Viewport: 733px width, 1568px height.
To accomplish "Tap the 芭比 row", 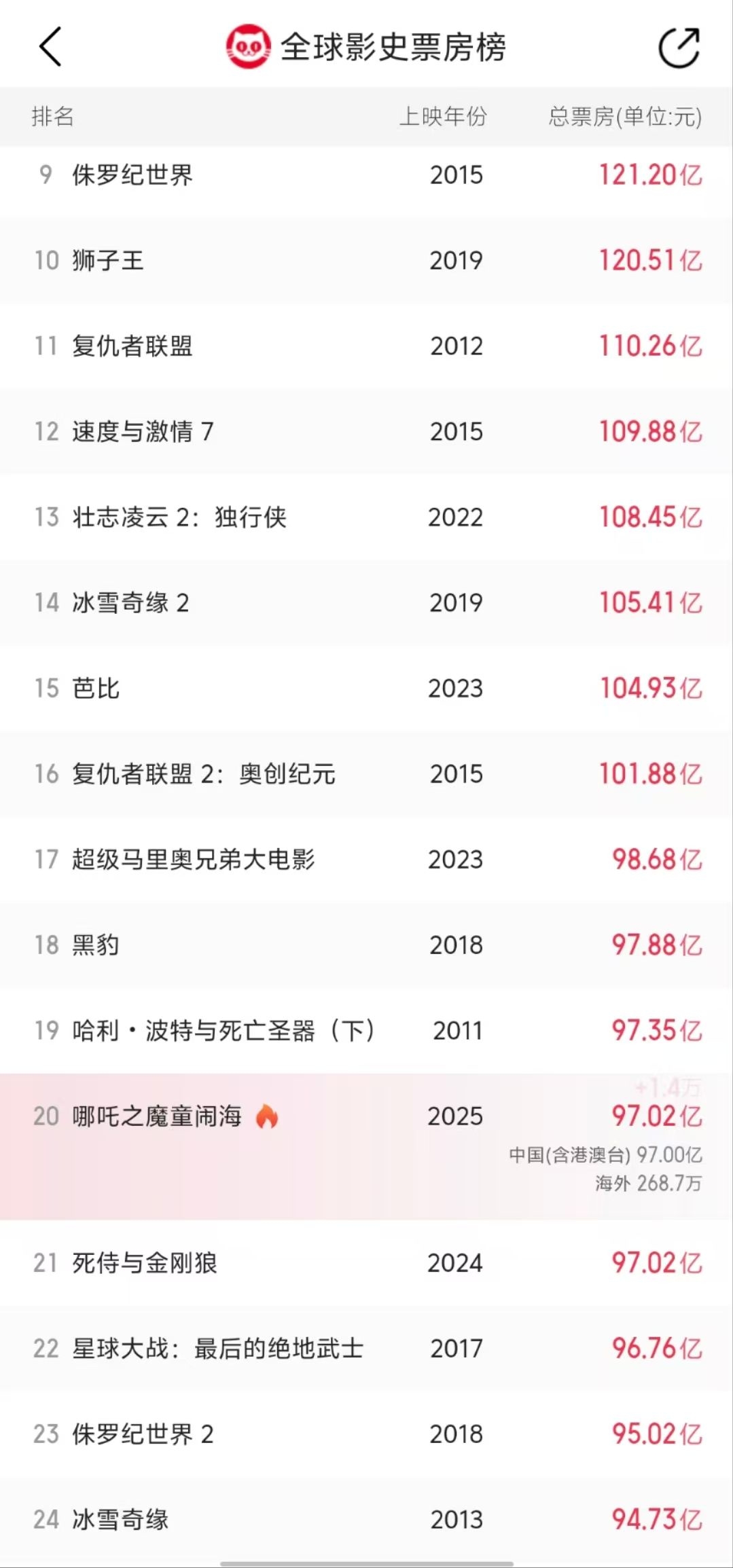I will (366, 689).
